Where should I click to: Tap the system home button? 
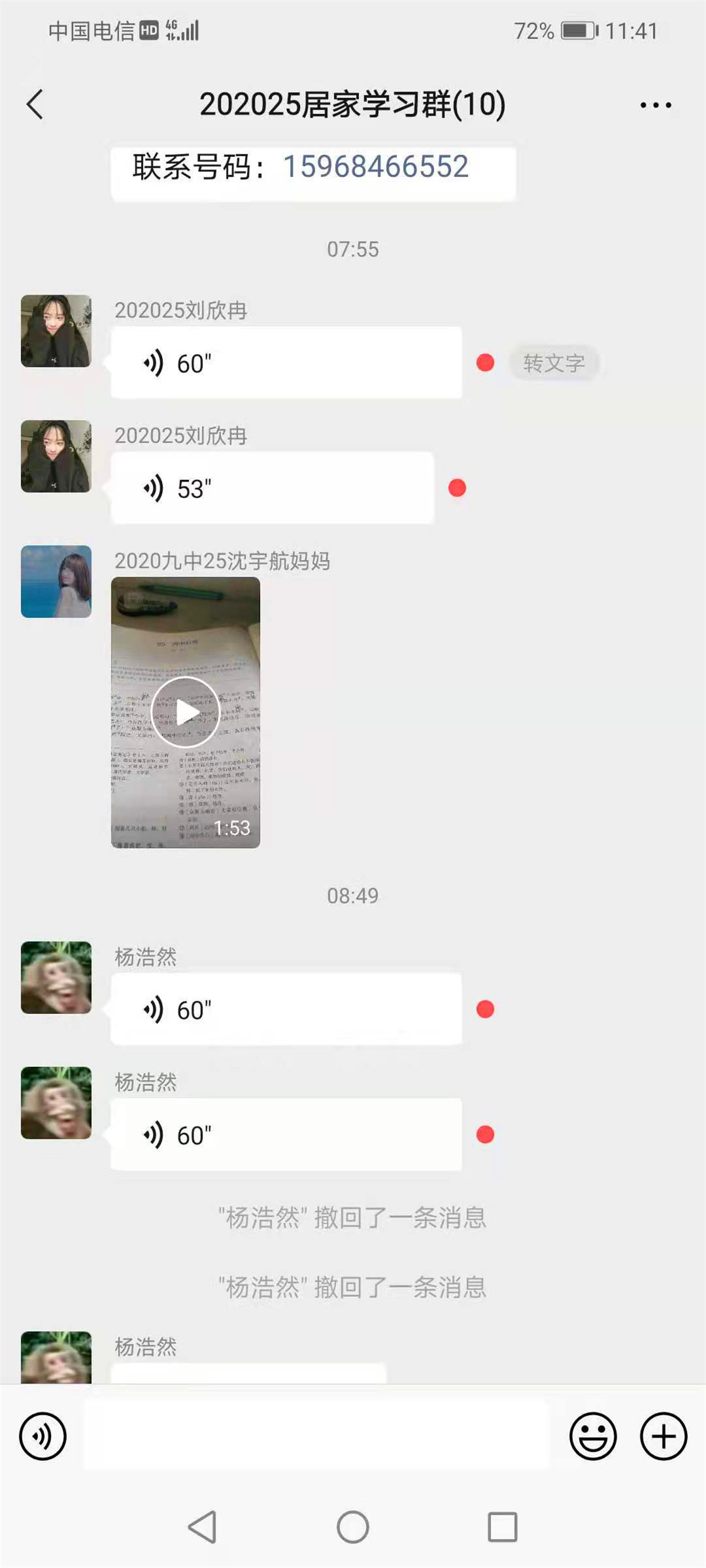(x=353, y=1527)
